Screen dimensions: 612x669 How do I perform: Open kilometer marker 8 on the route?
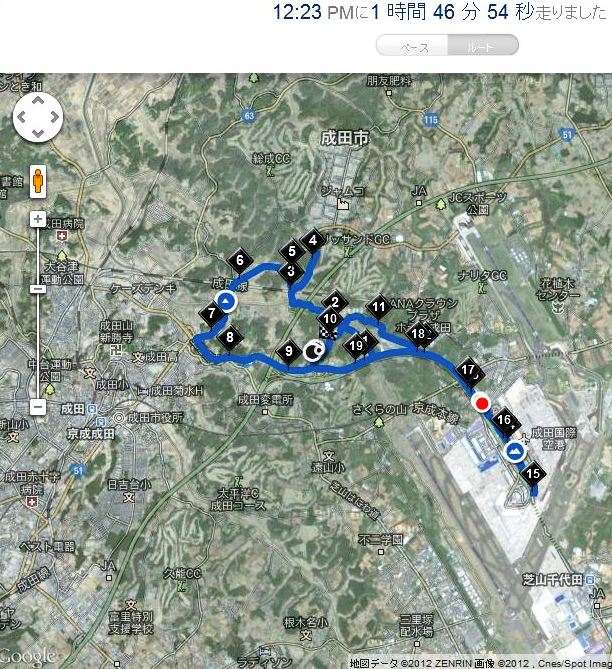230,337
